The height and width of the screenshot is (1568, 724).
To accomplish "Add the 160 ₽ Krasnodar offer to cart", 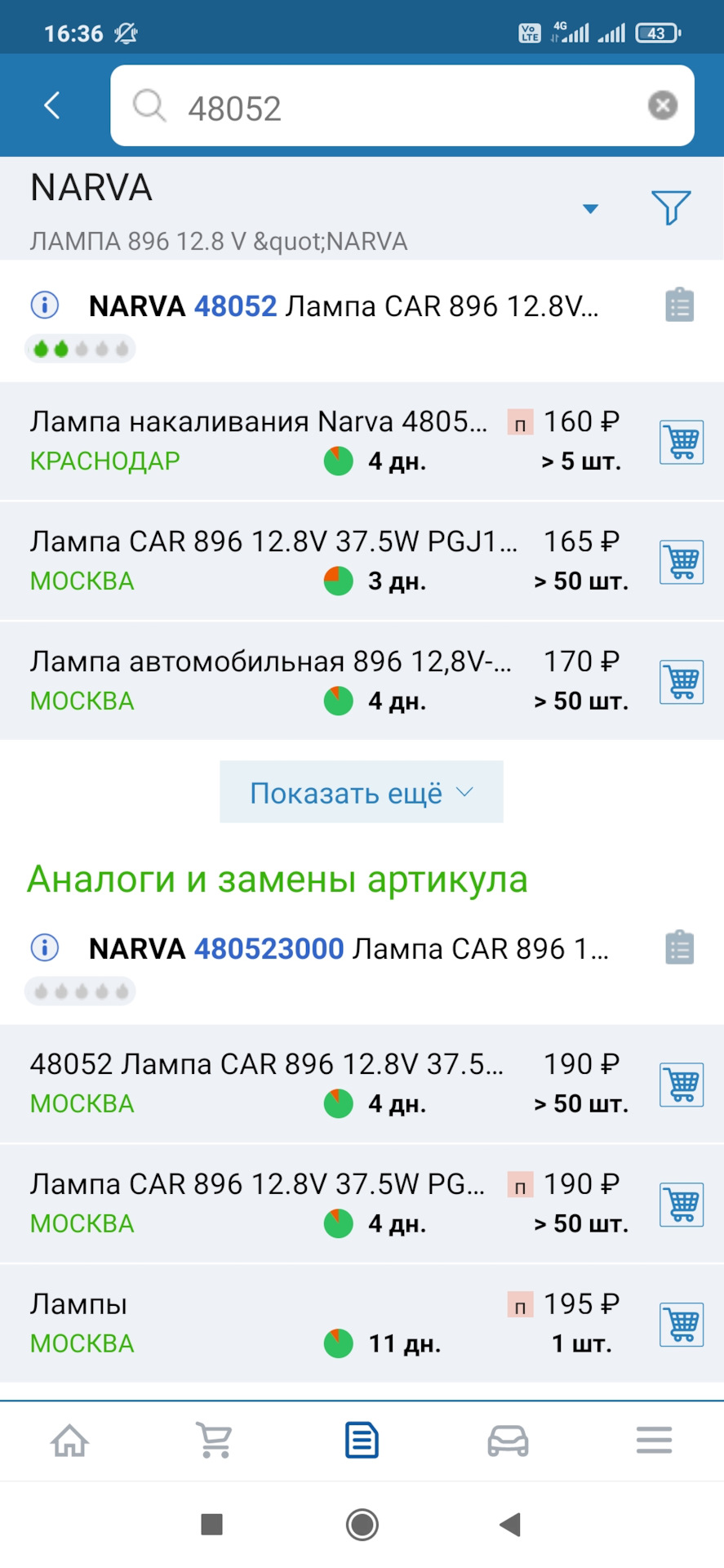I will click(x=682, y=442).
